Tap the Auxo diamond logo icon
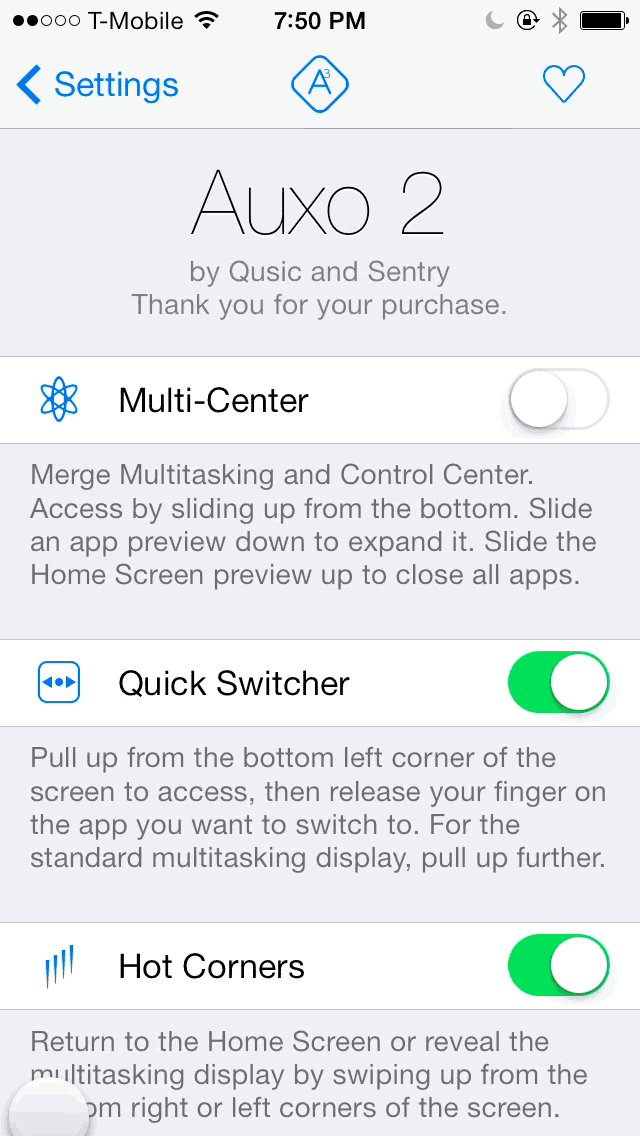This screenshot has width=640, height=1136. pyautogui.click(x=320, y=84)
